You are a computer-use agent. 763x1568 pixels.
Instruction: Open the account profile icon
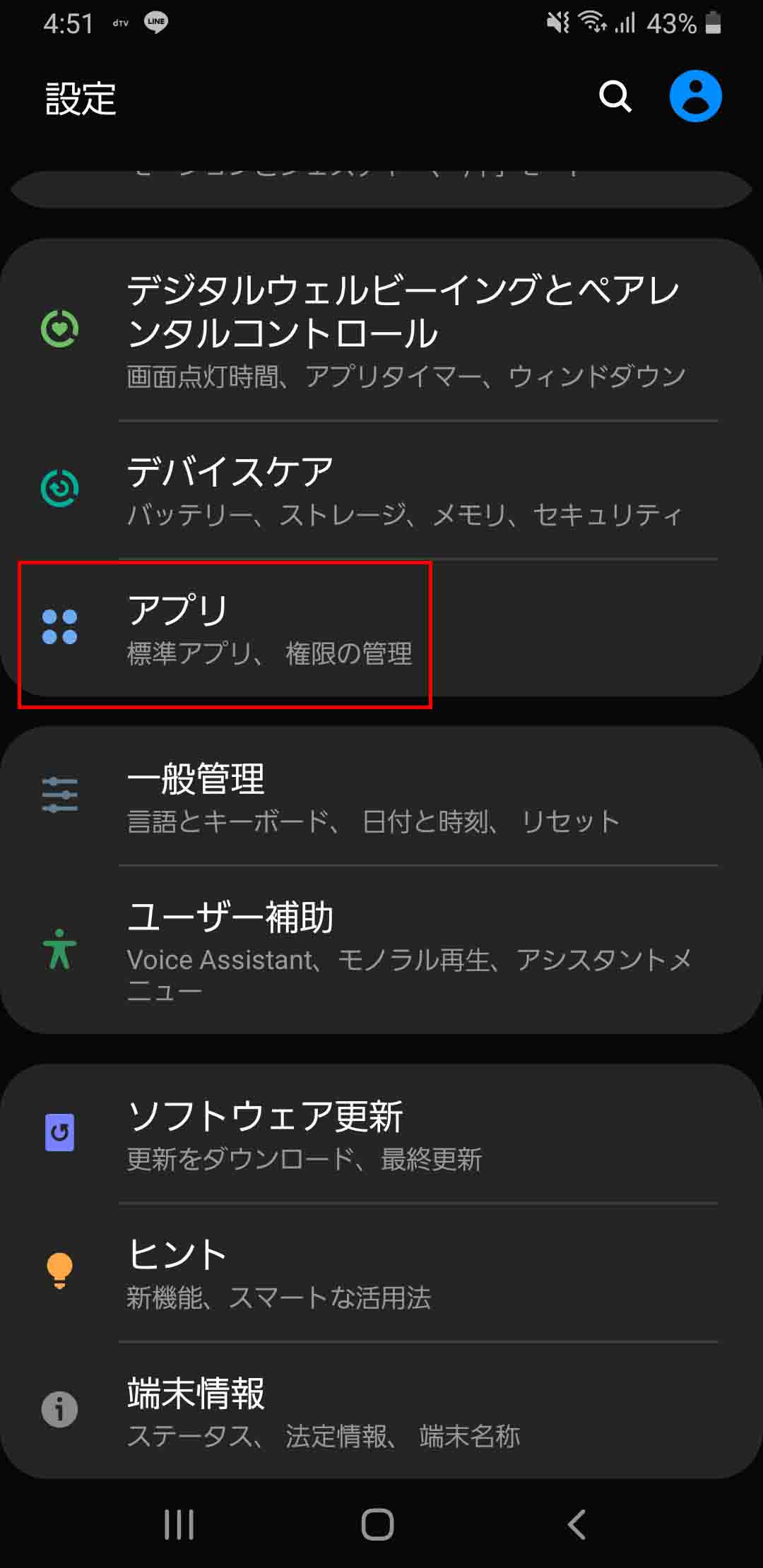pos(695,96)
